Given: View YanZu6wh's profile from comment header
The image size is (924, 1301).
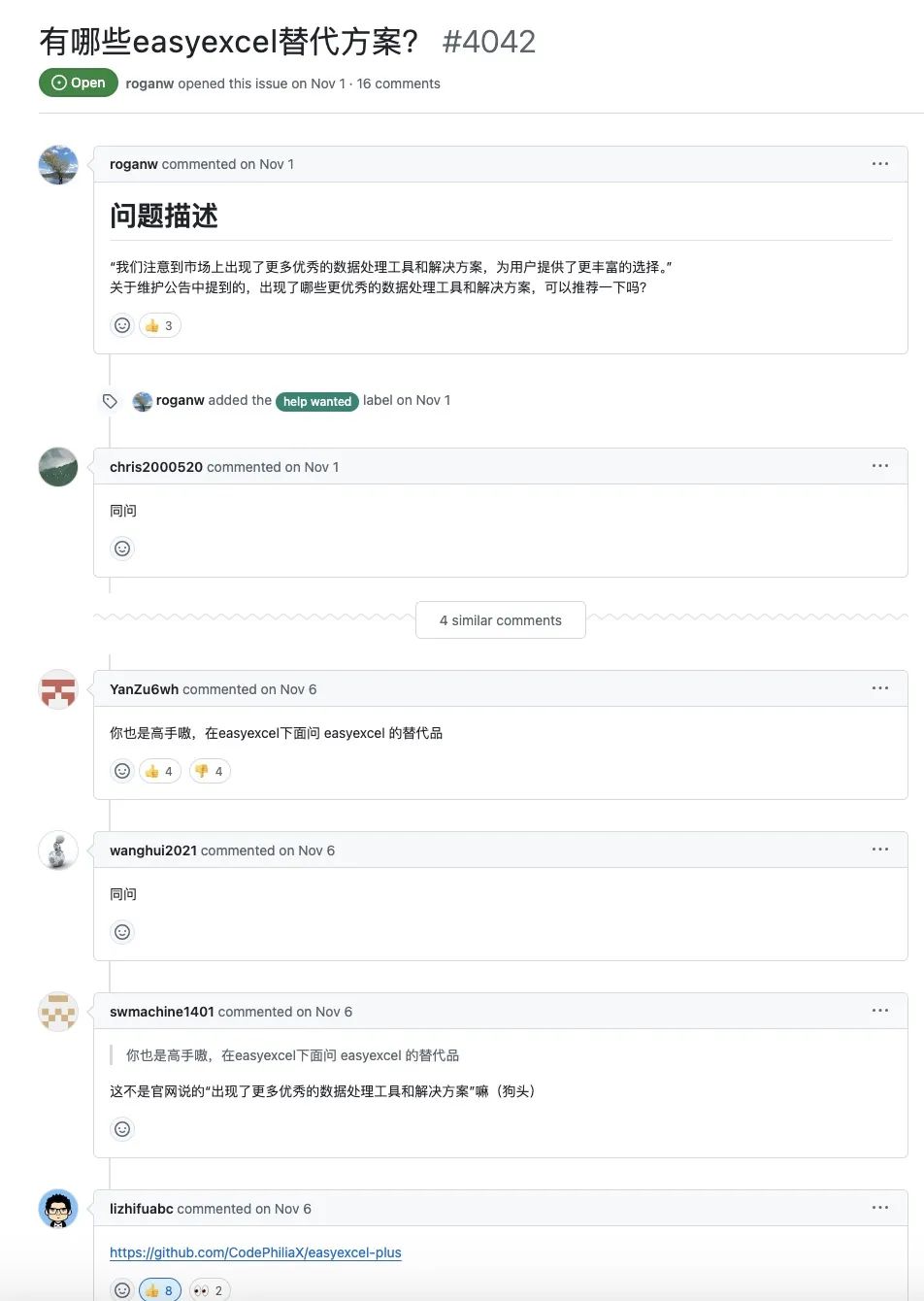Looking at the screenshot, I should (x=144, y=689).
